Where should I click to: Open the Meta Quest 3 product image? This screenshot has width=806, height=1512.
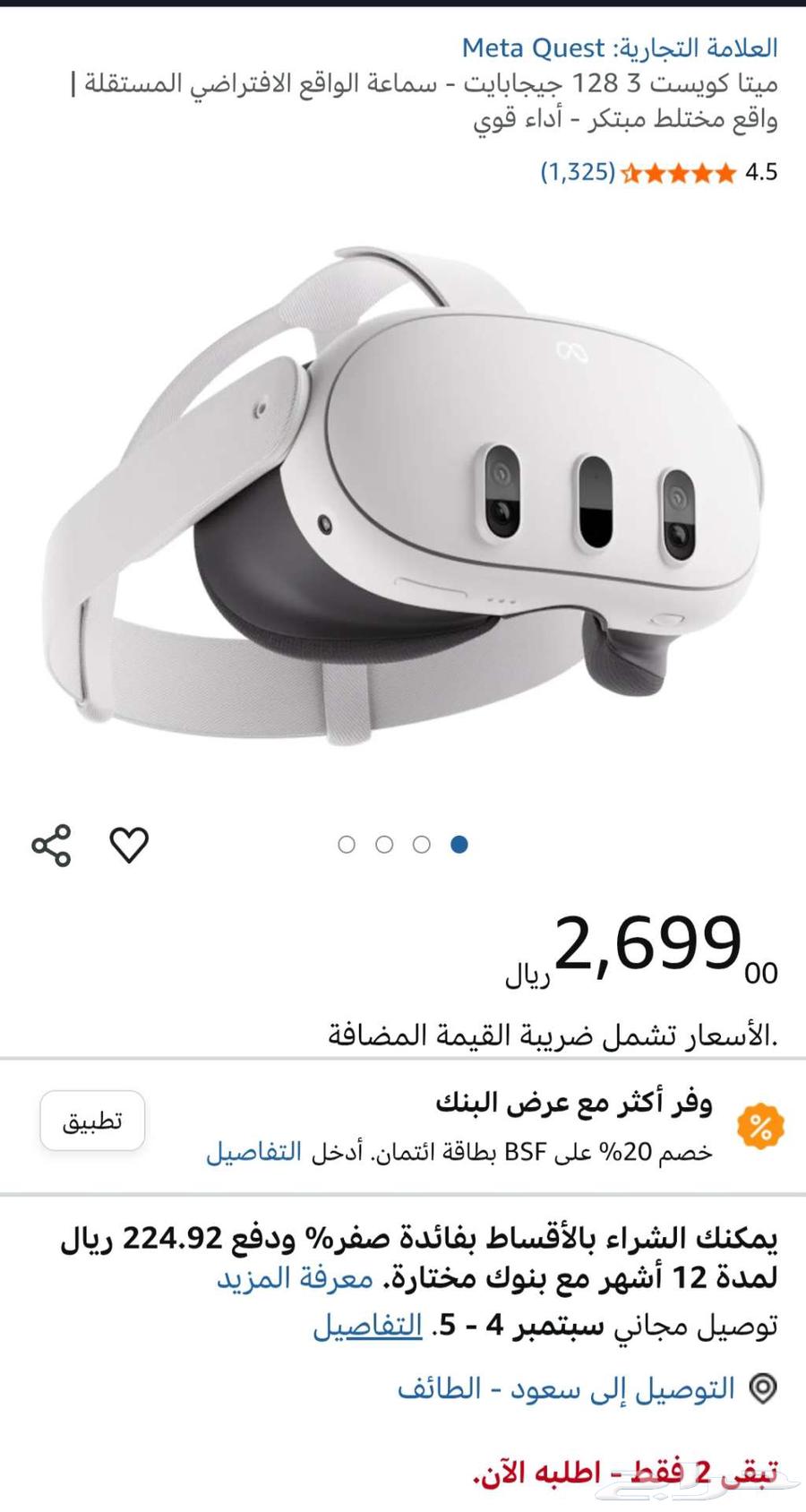pyautogui.click(x=403, y=497)
